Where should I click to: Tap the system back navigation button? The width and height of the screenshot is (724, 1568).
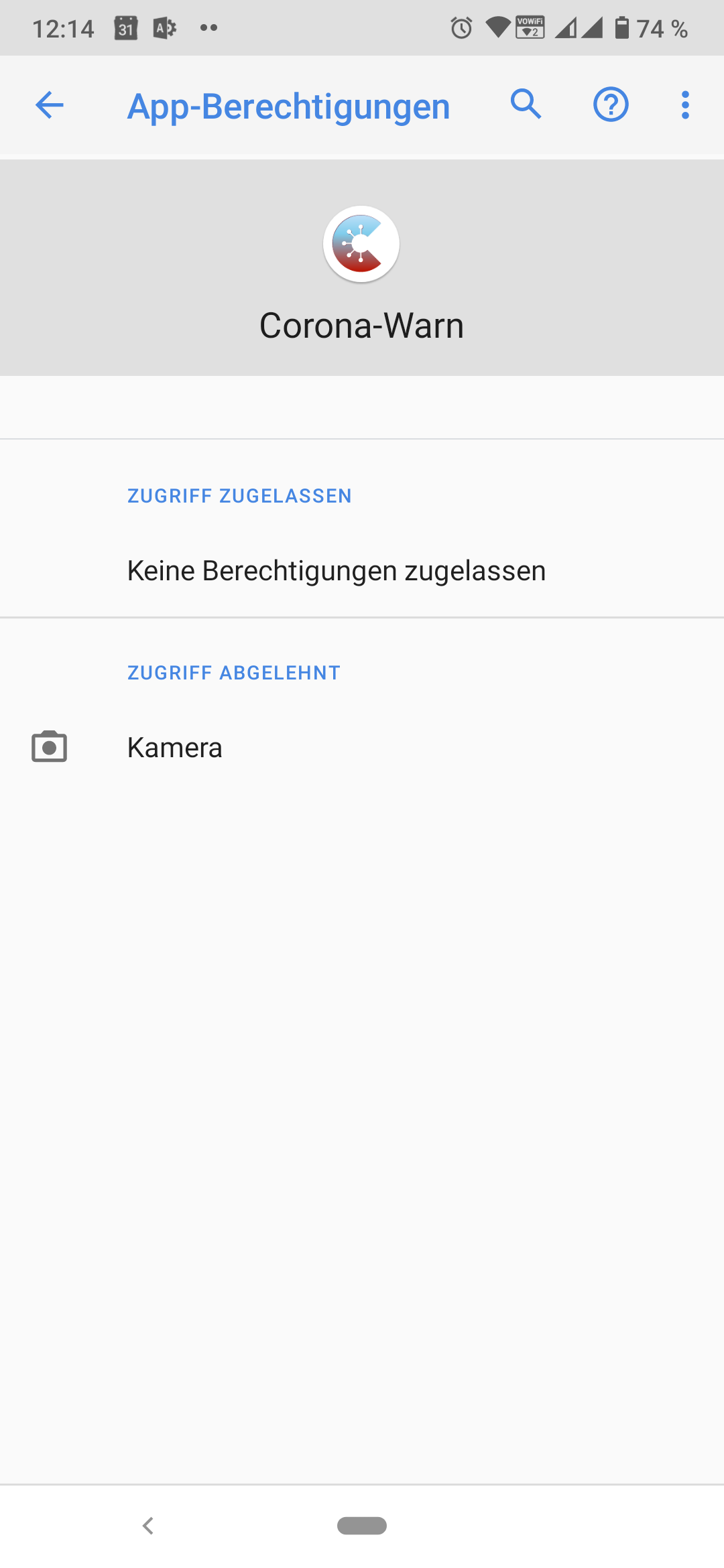[148, 1526]
